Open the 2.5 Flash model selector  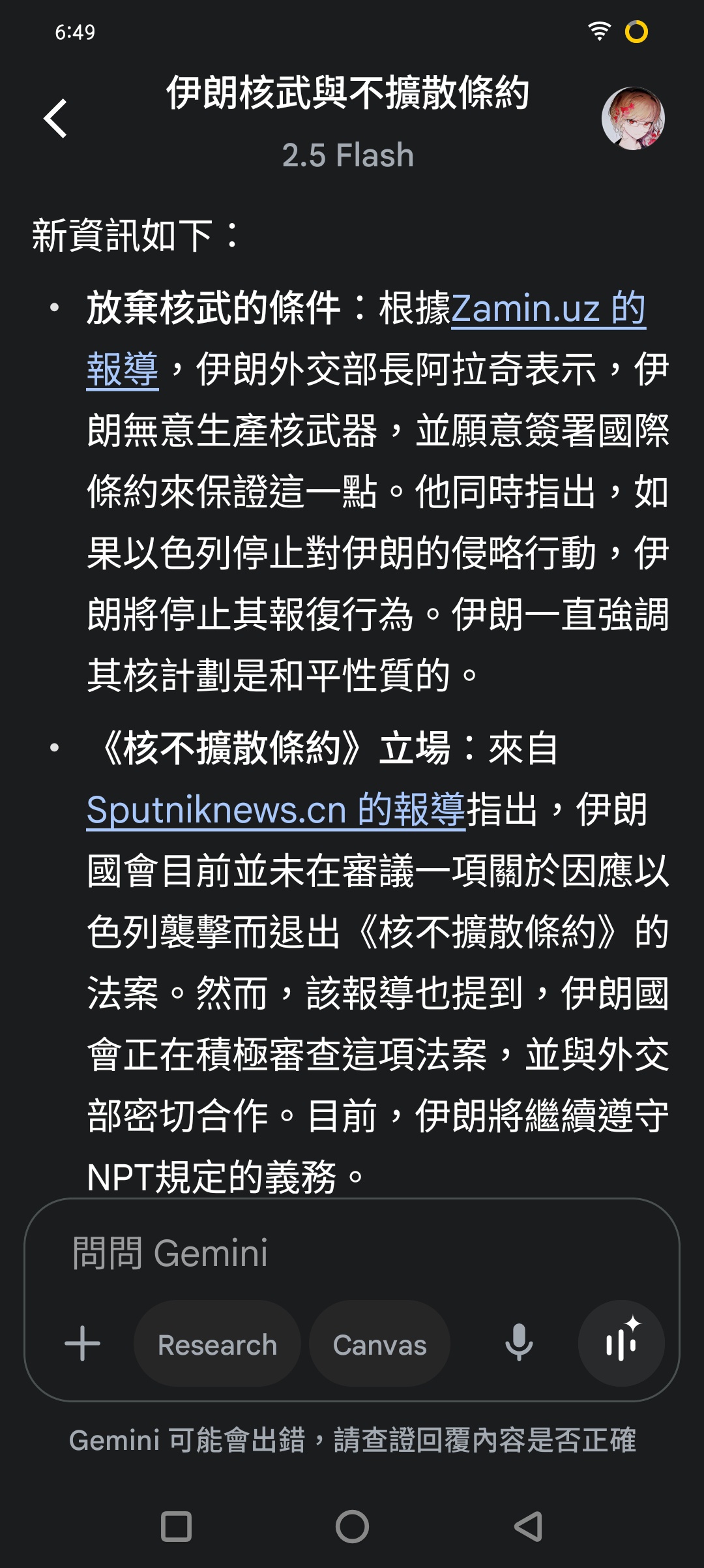(x=348, y=155)
